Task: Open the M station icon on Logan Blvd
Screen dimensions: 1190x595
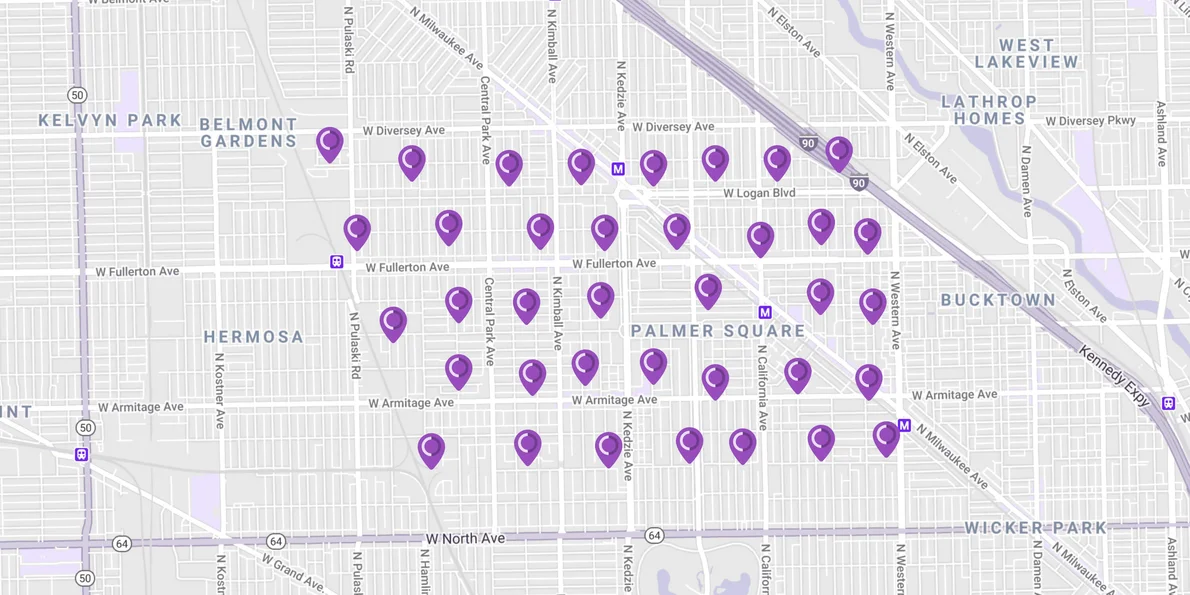Action: pyautogui.click(x=618, y=169)
